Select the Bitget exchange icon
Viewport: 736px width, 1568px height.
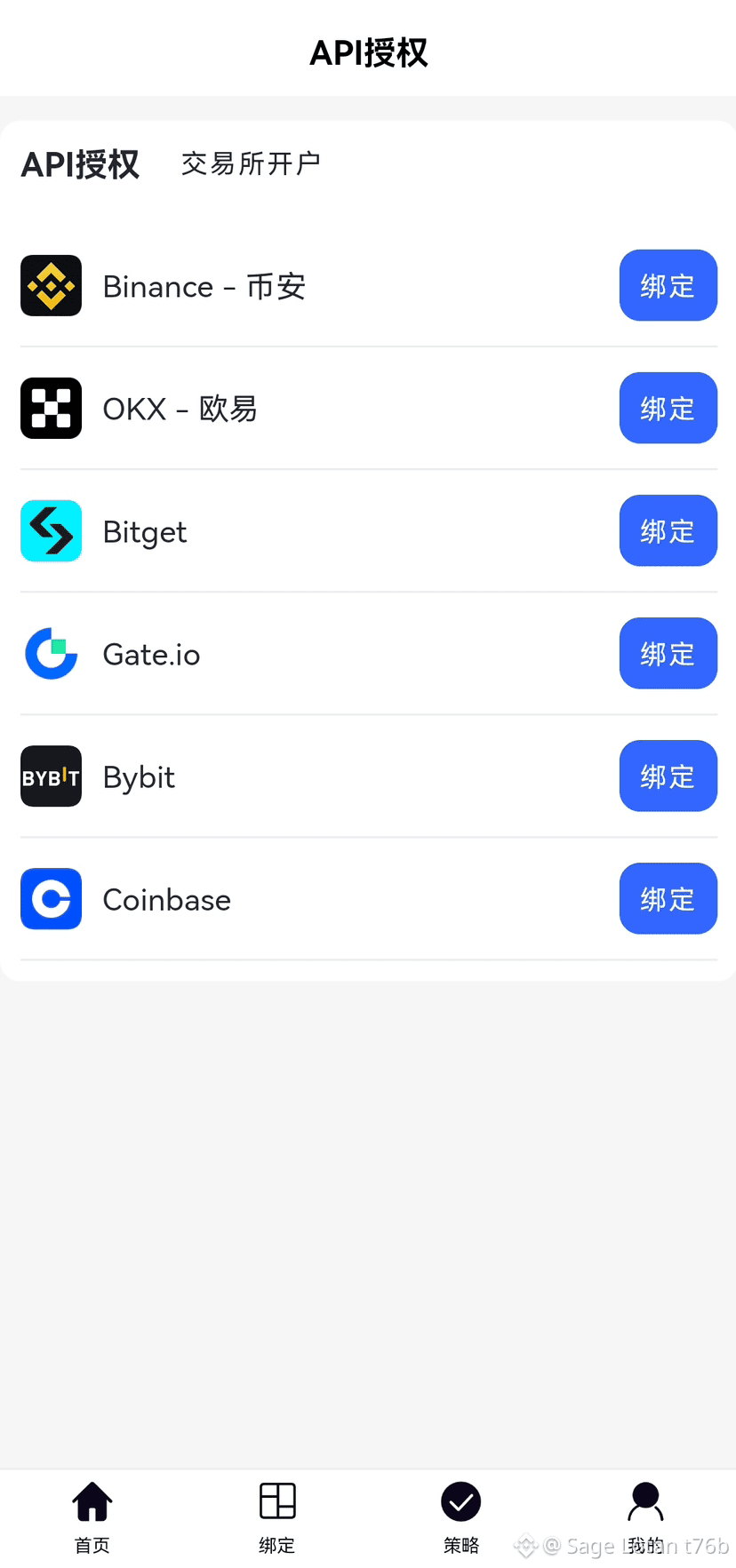coord(51,530)
